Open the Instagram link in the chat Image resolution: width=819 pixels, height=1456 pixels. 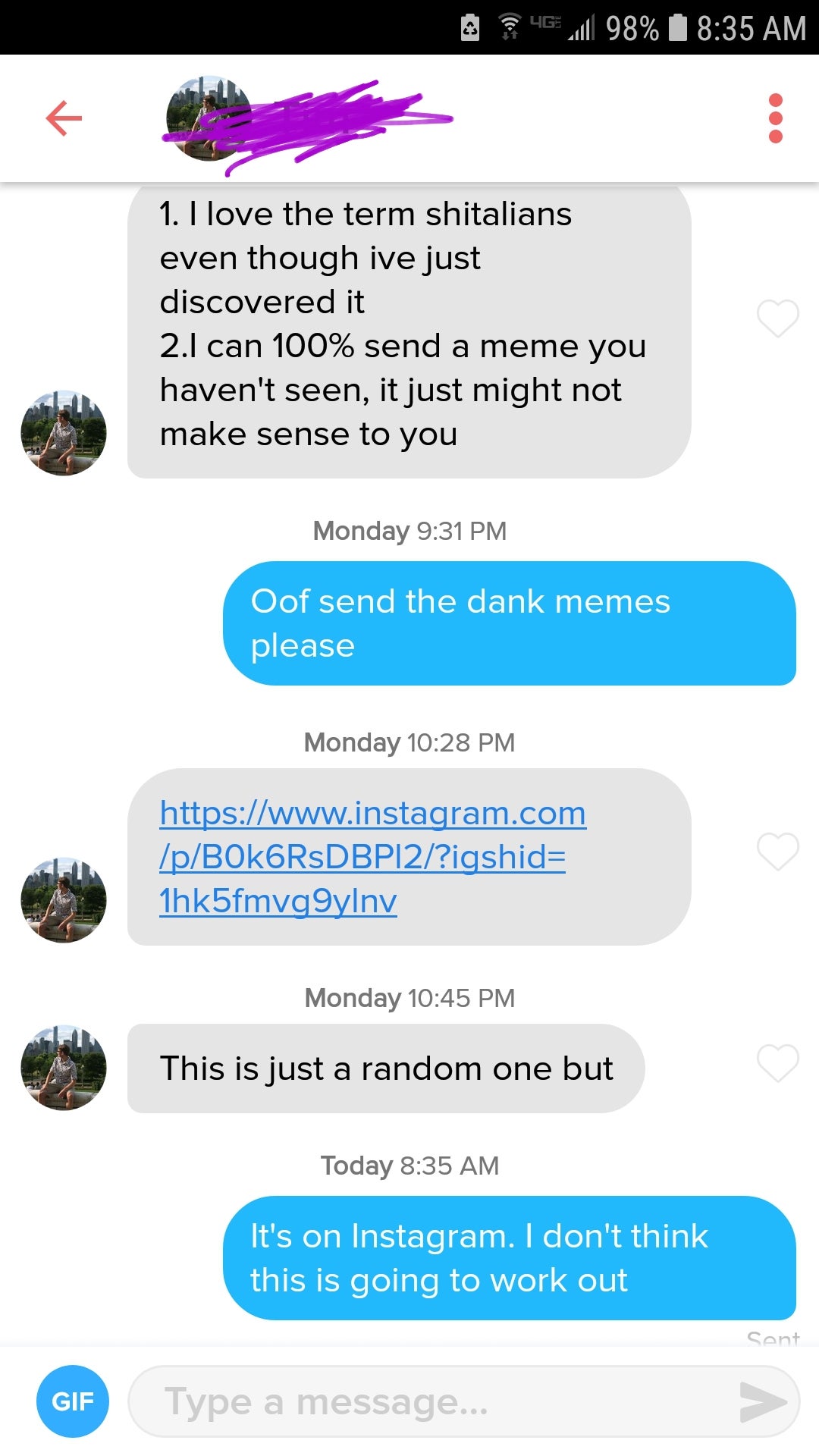372,857
